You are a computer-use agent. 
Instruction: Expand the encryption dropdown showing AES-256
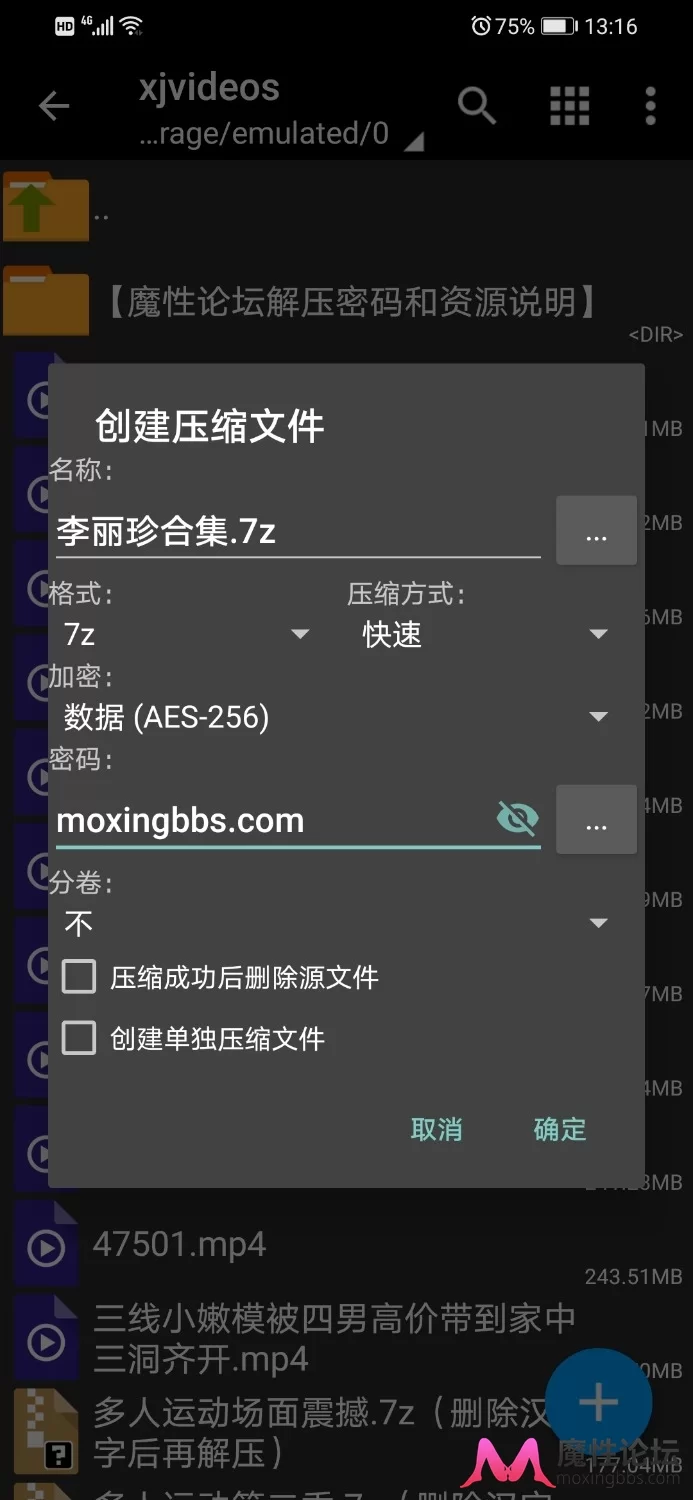337,717
